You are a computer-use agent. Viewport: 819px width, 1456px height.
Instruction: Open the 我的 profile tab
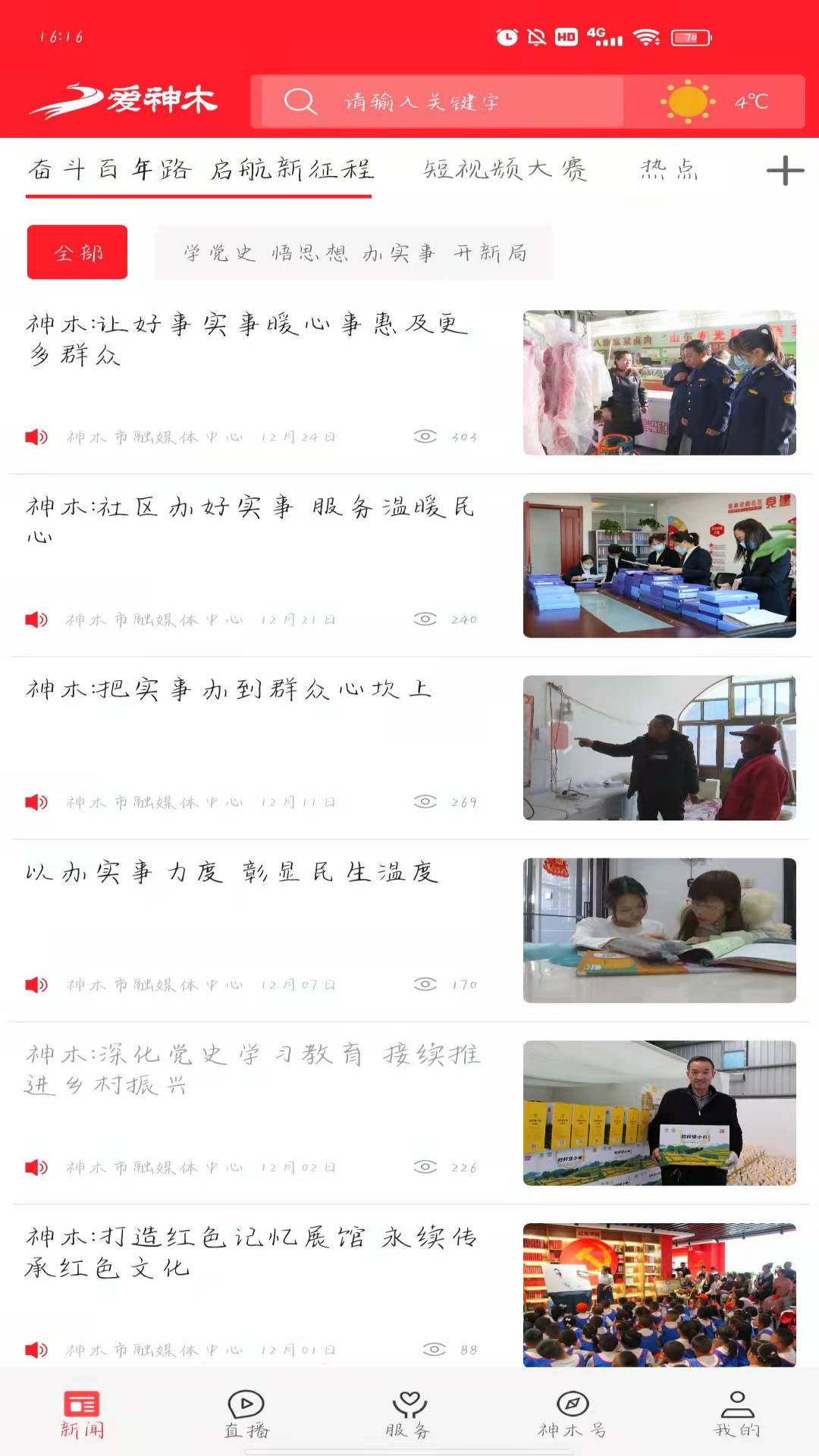(x=736, y=1414)
